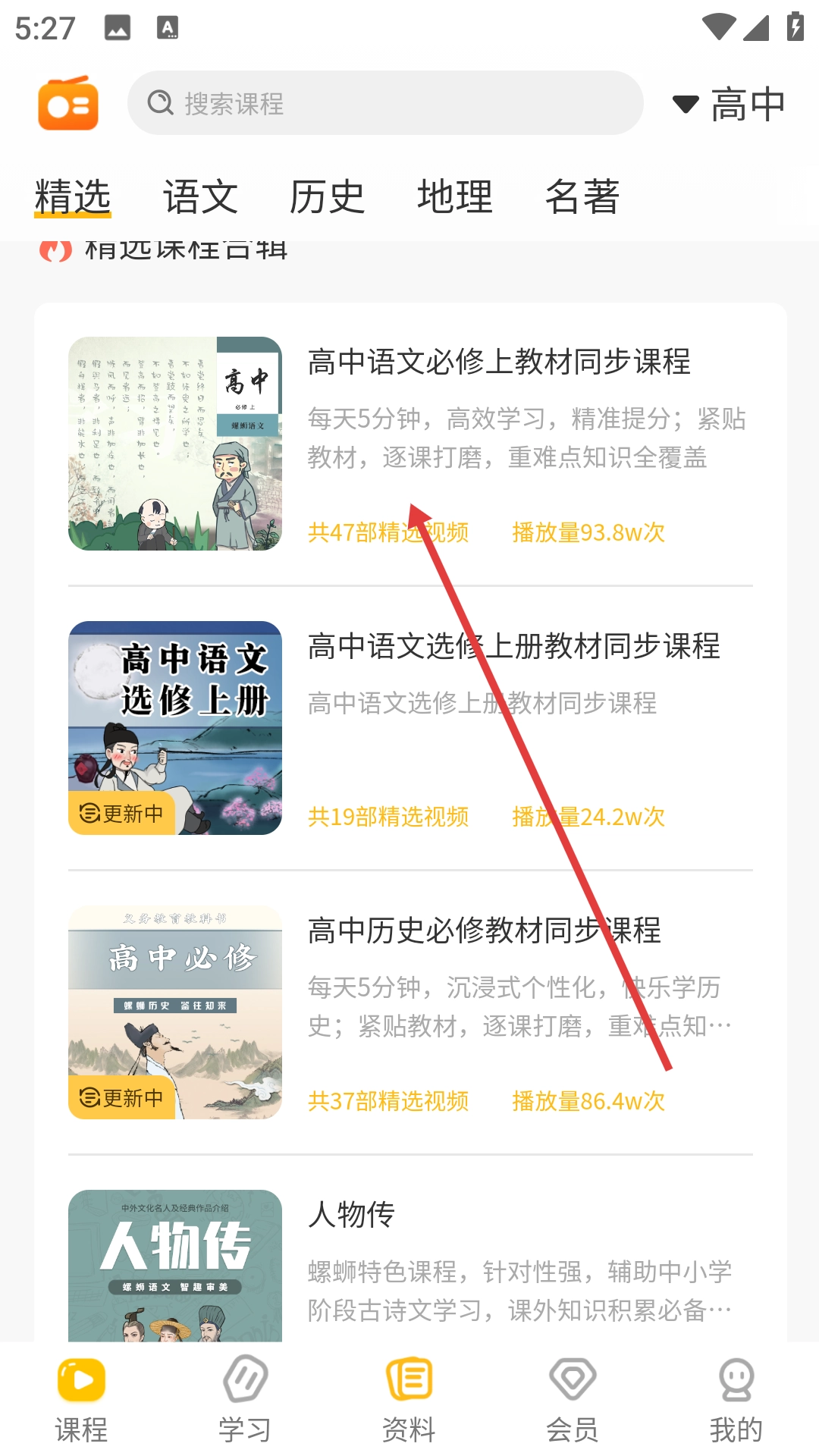
Task: Tap the 搜索课程 search box
Action: (x=385, y=103)
